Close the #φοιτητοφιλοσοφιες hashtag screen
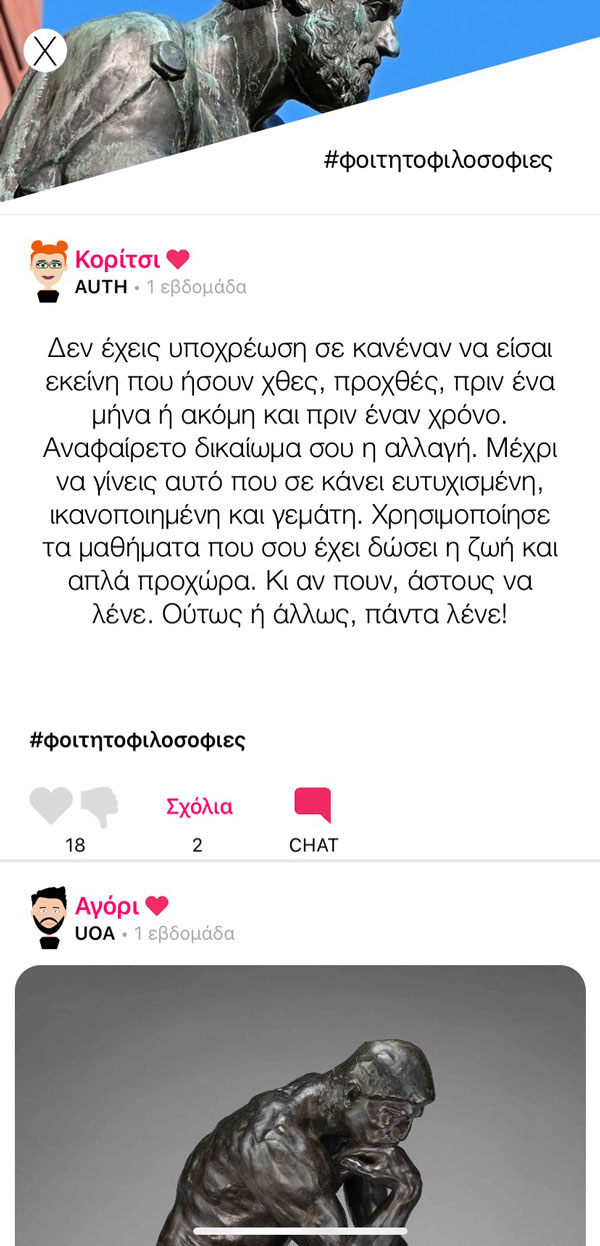Screen dimensions: 600x1246 click(45, 51)
